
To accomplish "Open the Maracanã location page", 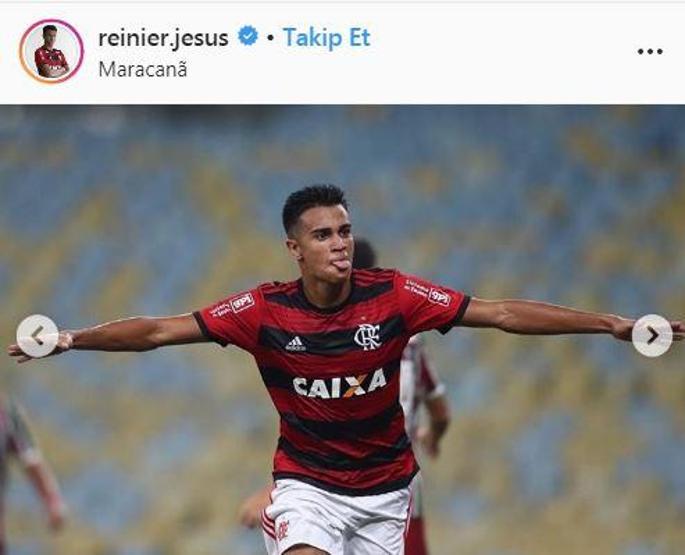I will pos(142,69).
